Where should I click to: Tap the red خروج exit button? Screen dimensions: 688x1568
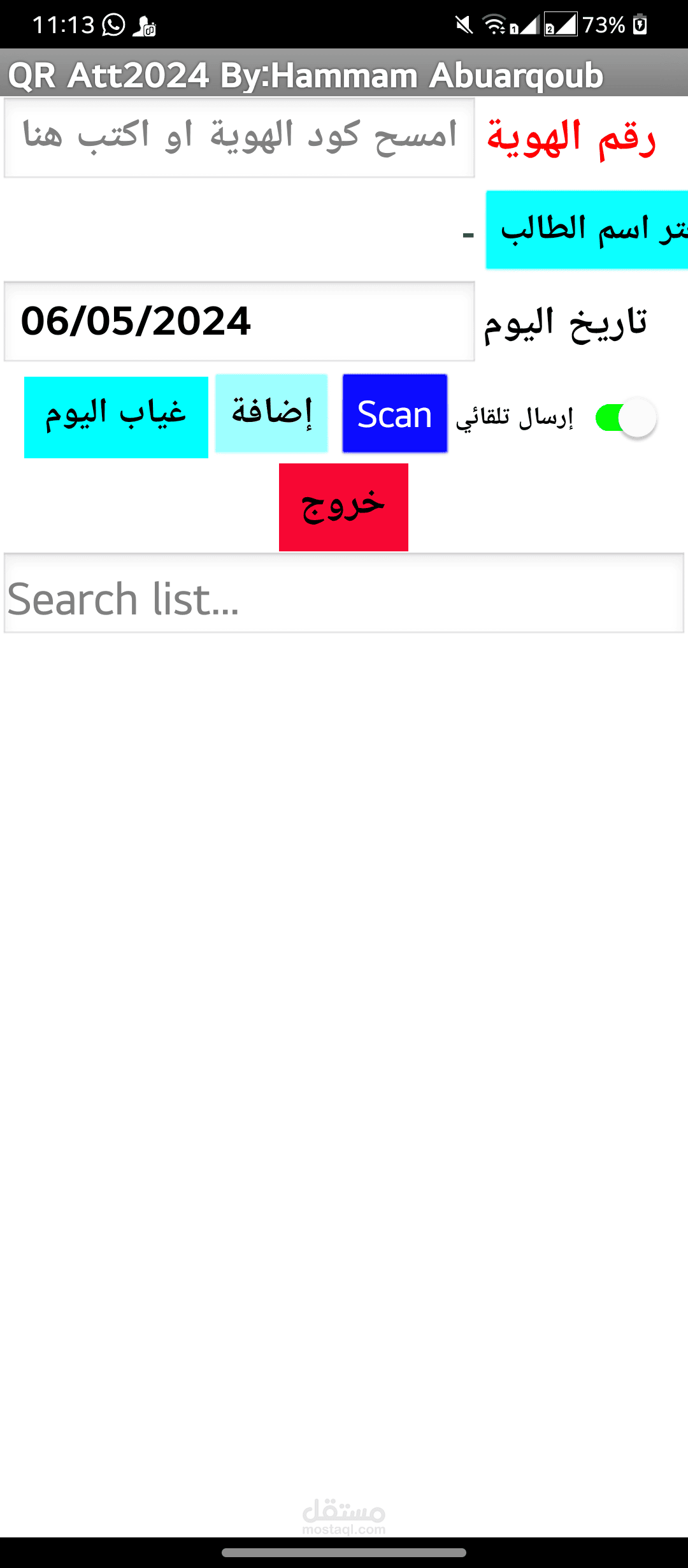point(343,507)
